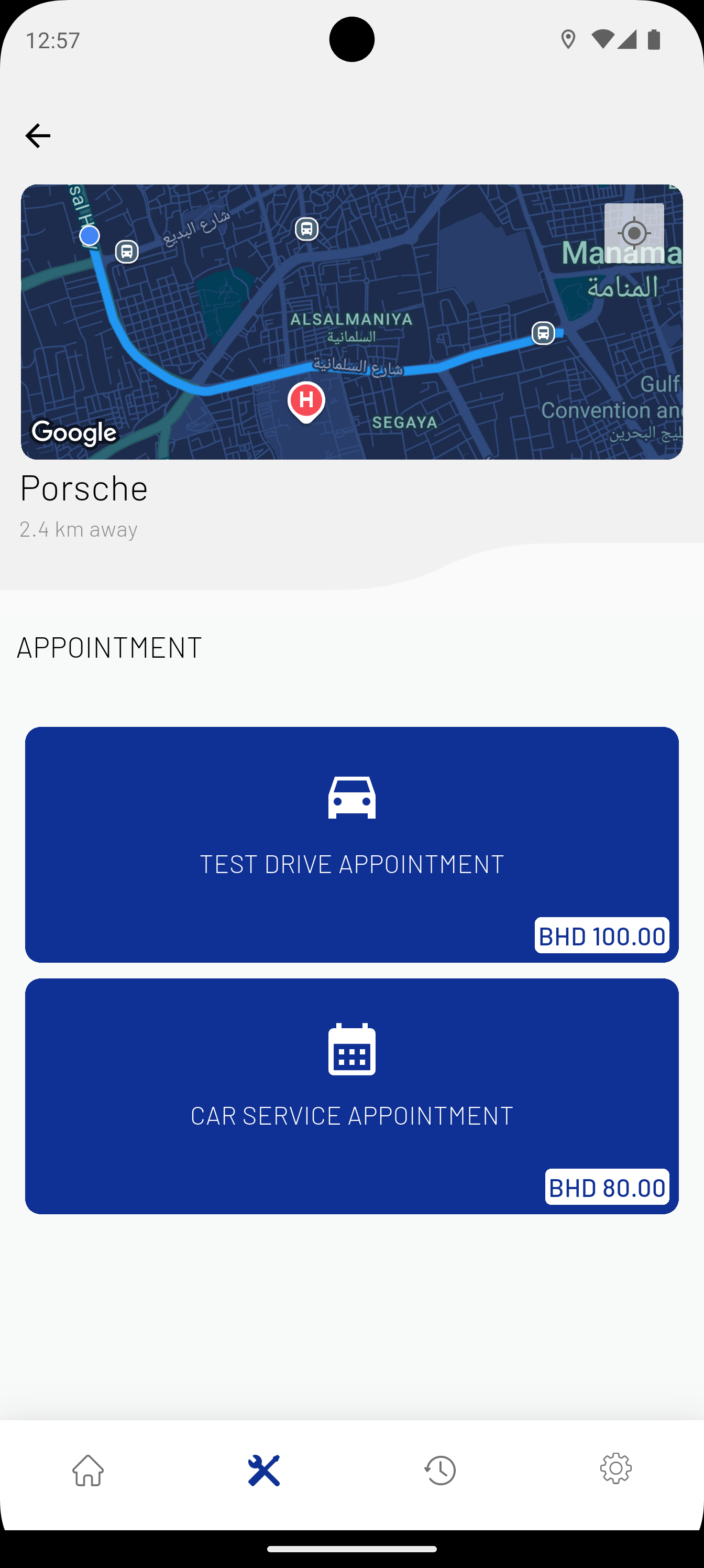Switch to the Home tab
The width and height of the screenshot is (704, 1568).
point(88,1470)
